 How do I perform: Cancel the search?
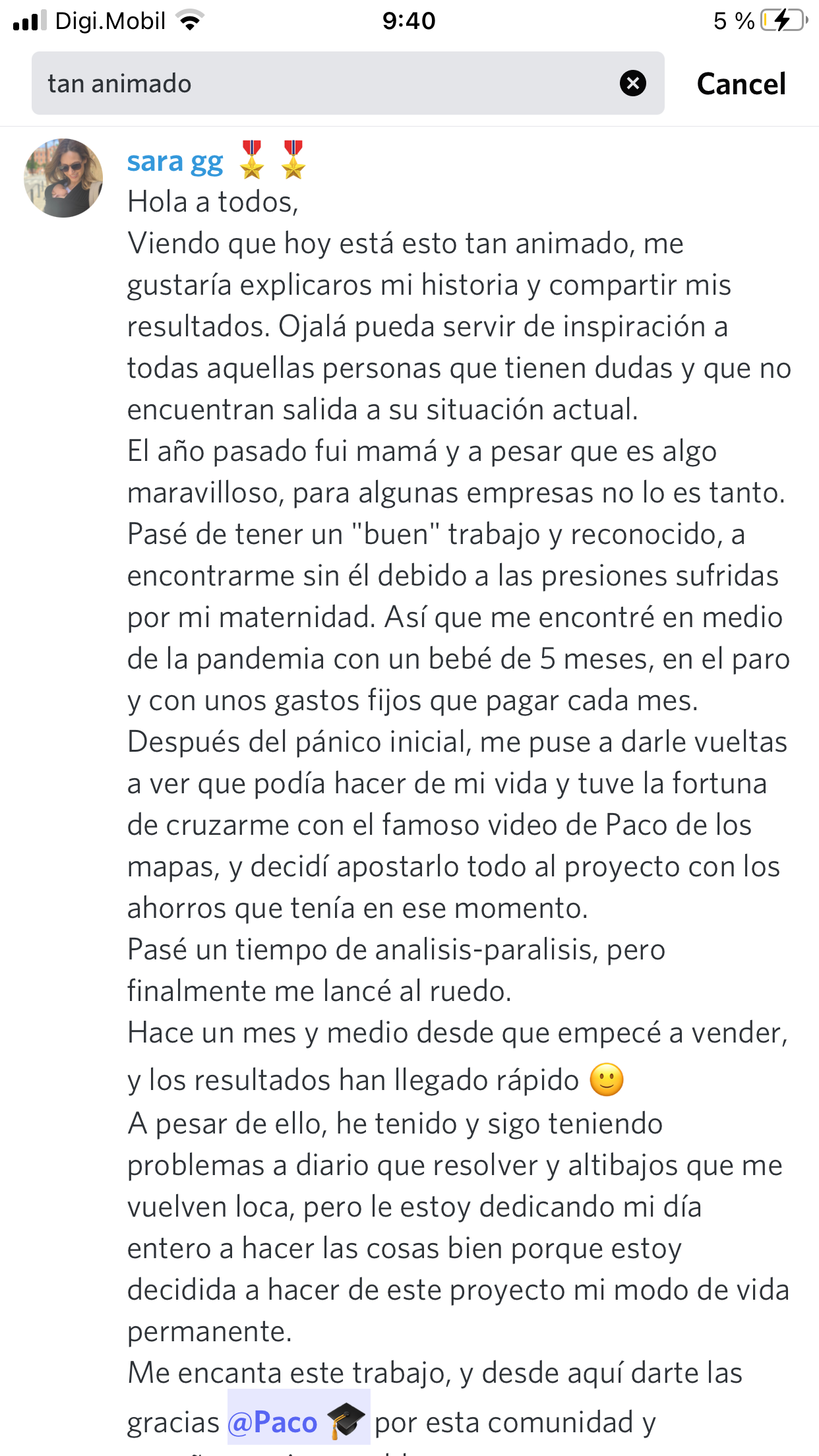tap(741, 84)
